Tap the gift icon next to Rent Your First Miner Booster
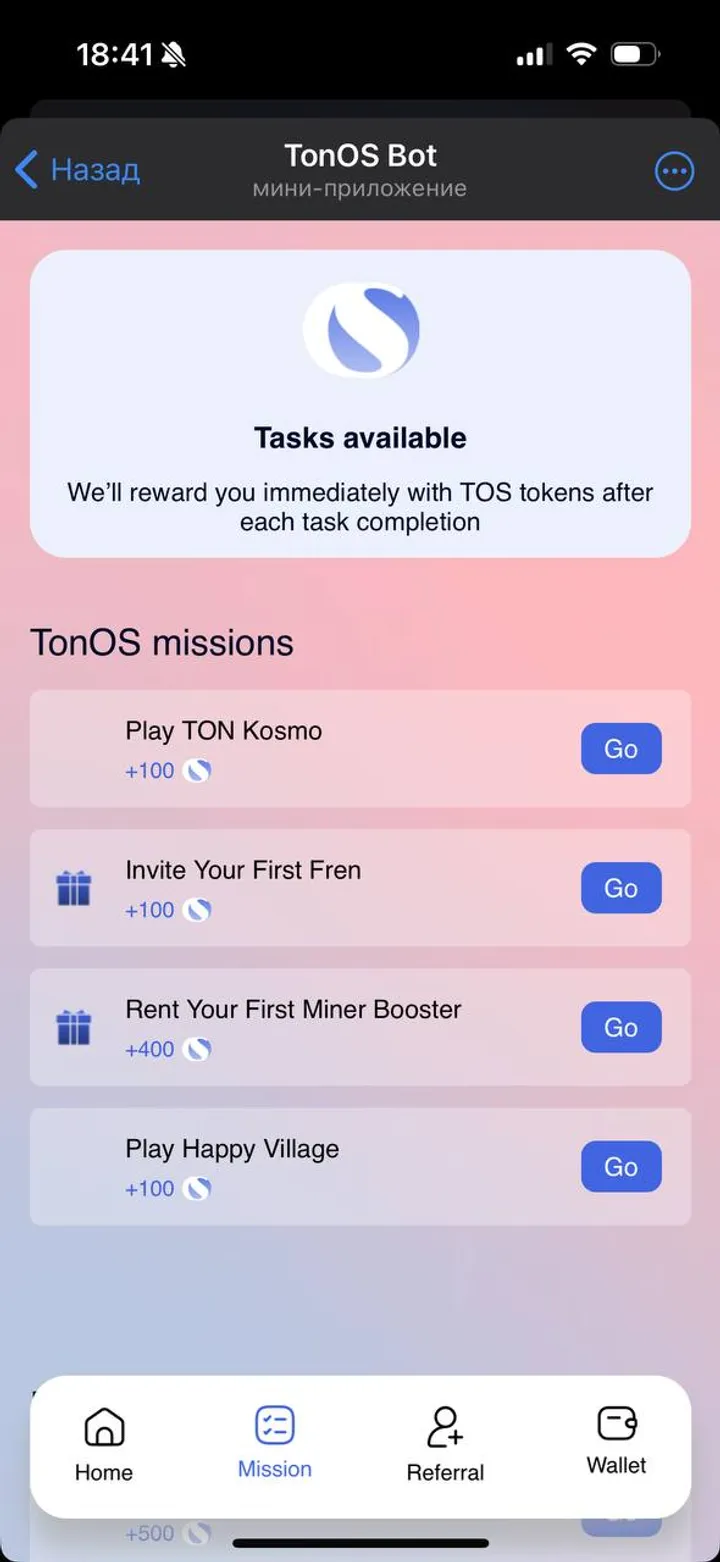The image size is (720, 1562). pos(73,1027)
